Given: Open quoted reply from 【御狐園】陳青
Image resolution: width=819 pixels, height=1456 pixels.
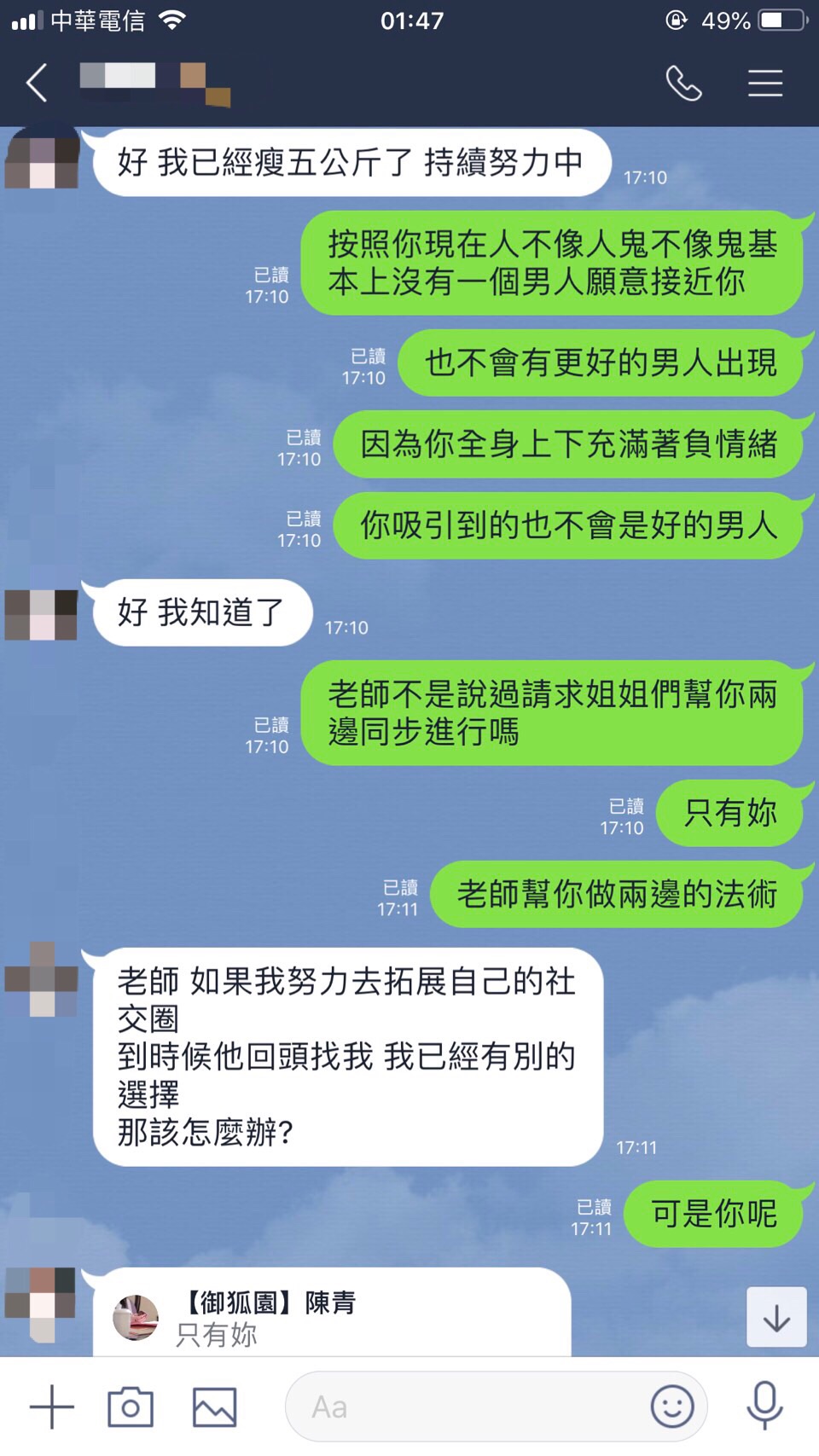Looking at the screenshot, I should point(333,1316).
